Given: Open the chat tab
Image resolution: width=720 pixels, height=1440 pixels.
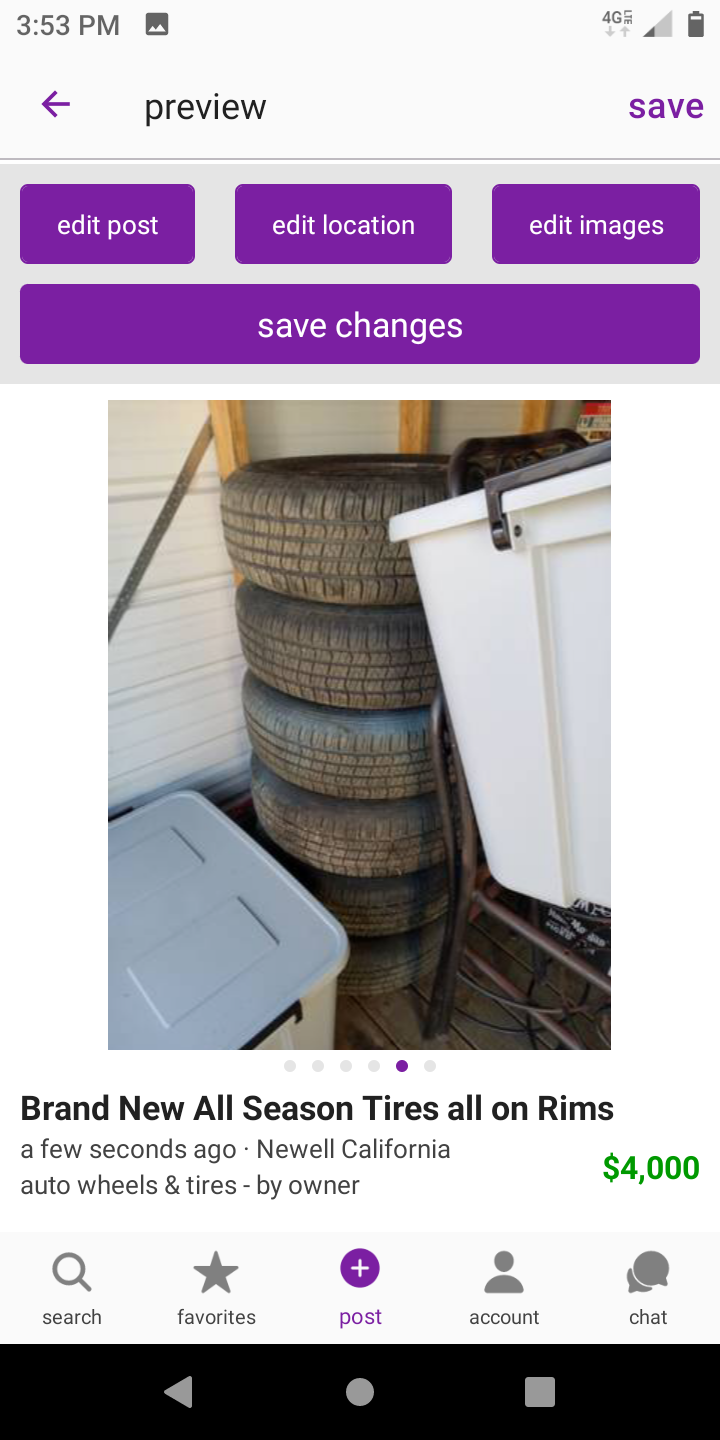Looking at the screenshot, I should tap(648, 1288).
